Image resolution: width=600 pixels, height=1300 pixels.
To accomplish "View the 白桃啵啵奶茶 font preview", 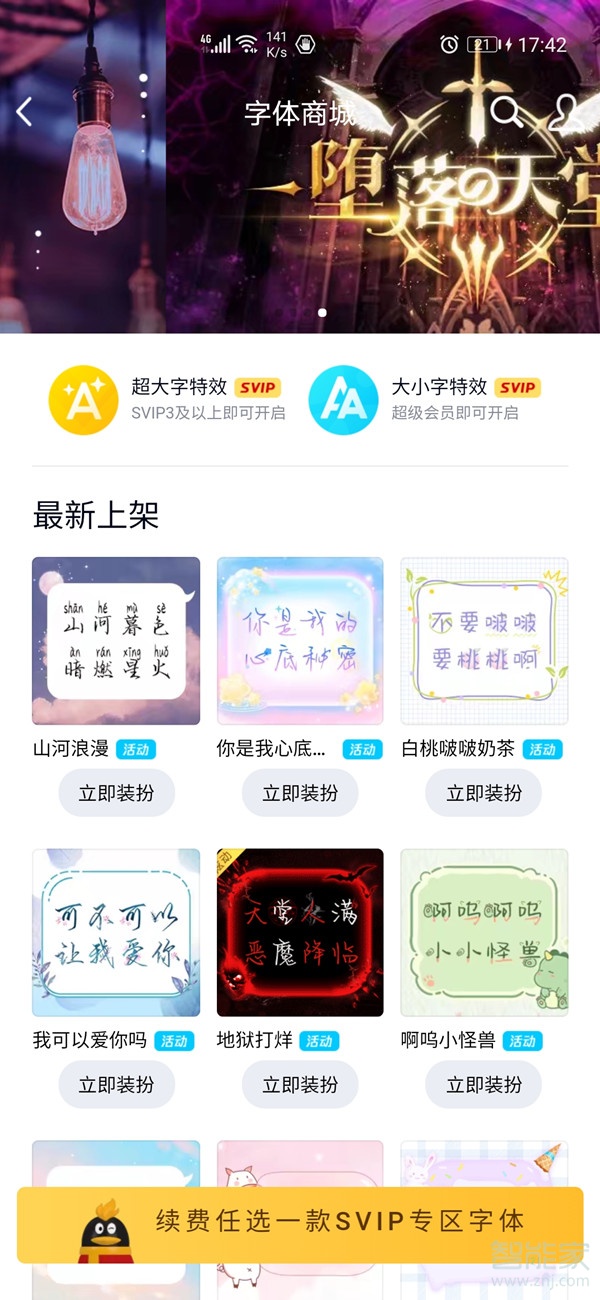I will tap(484, 641).
